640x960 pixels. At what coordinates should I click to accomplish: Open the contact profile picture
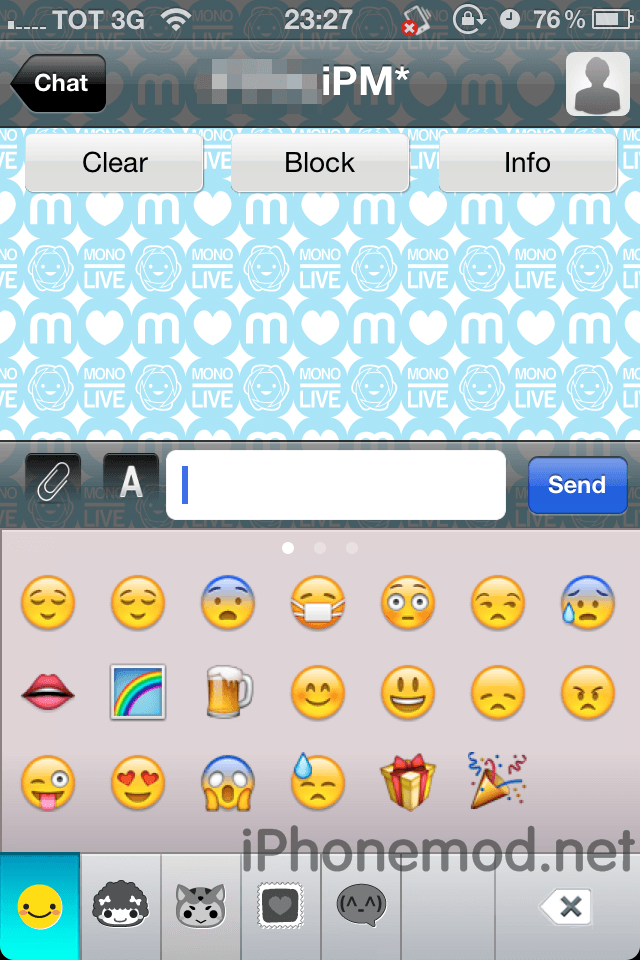click(597, 84)
